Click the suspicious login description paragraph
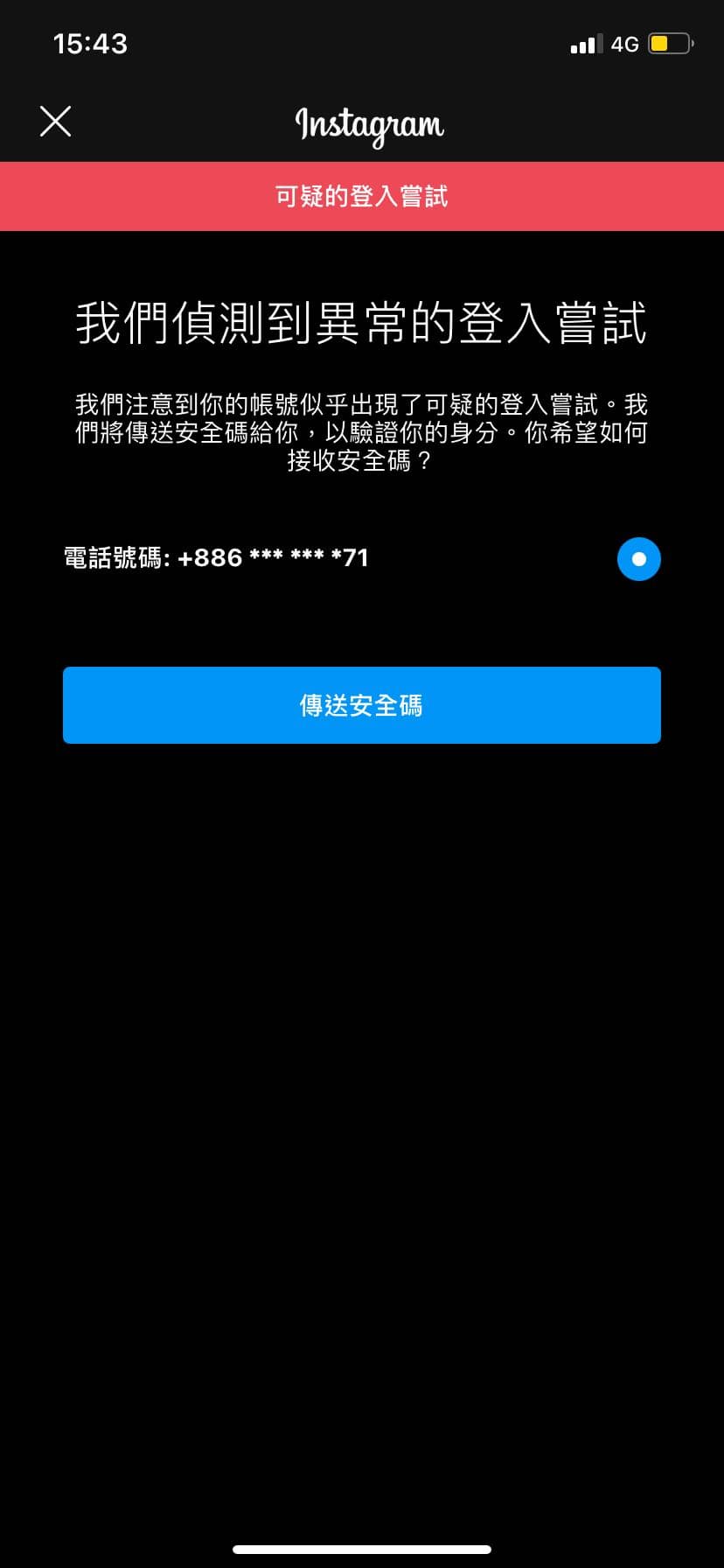The image size is (724, 1568). tap(362, 433)
